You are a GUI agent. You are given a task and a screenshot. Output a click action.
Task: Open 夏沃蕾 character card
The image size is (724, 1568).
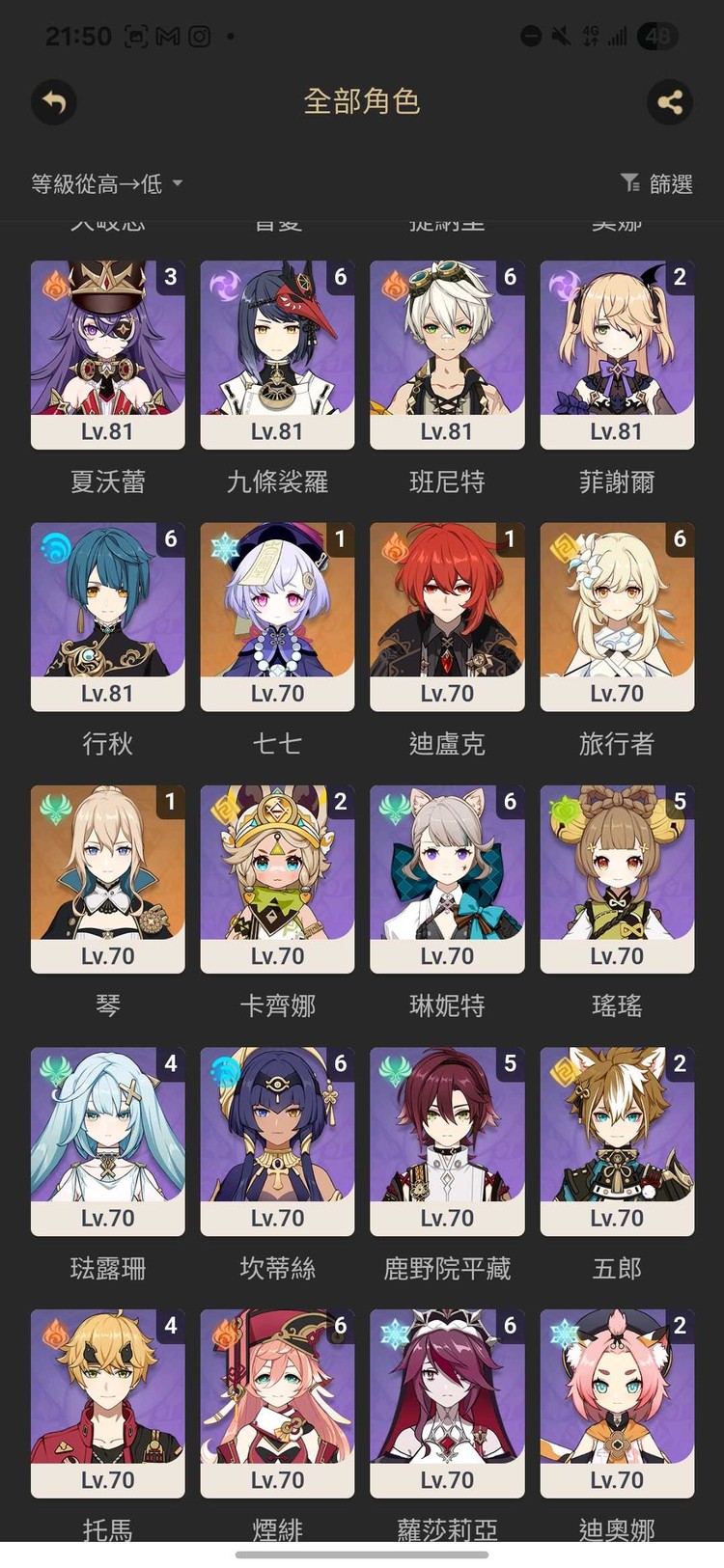tap(107, 354)
